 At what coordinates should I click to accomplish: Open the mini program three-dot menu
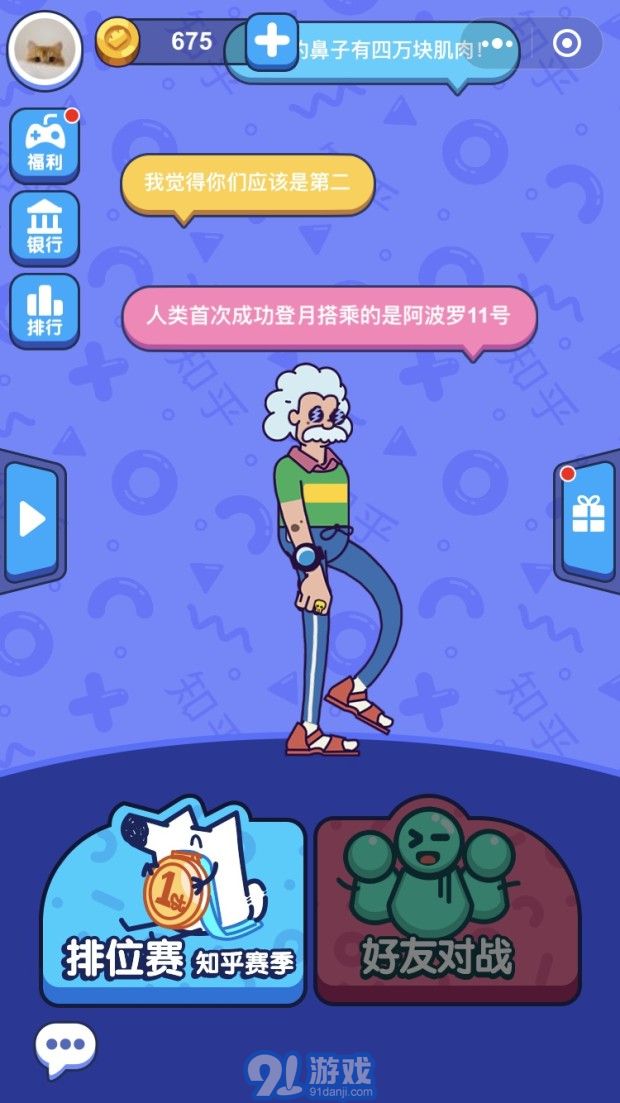tap(498, 44)
